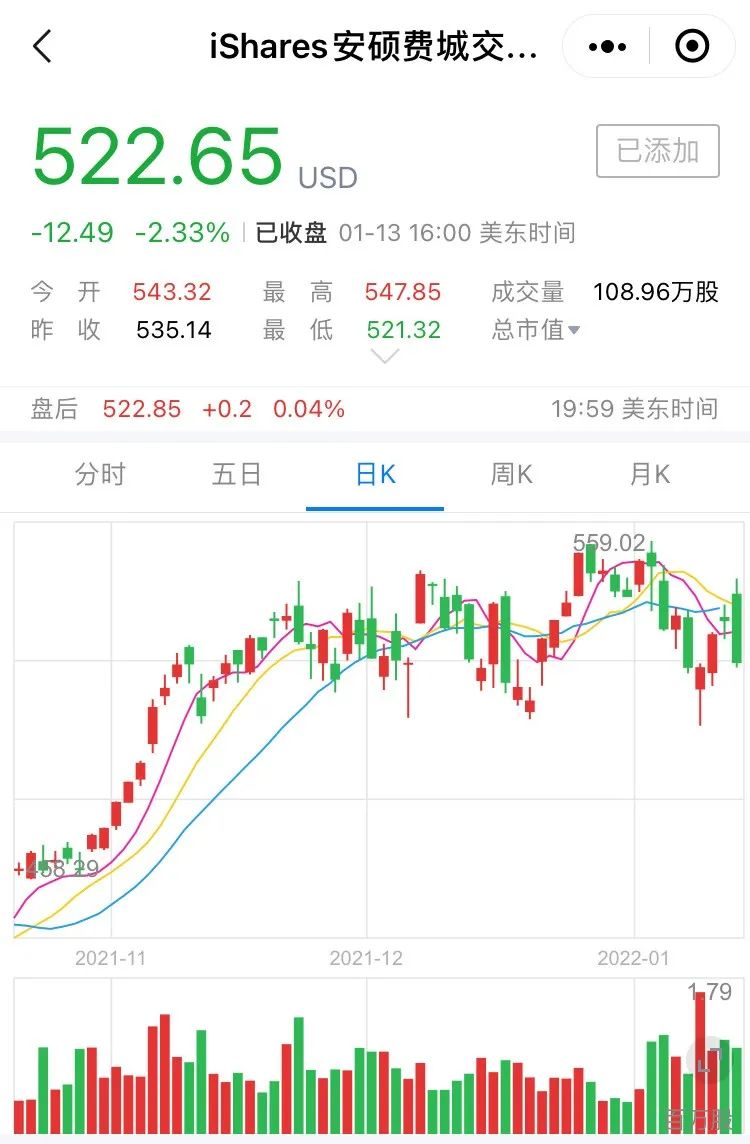Open the 总市值 dropdown
Image resolution: width=750 pixels, height=1144 pixels.
tap(536, 330)
